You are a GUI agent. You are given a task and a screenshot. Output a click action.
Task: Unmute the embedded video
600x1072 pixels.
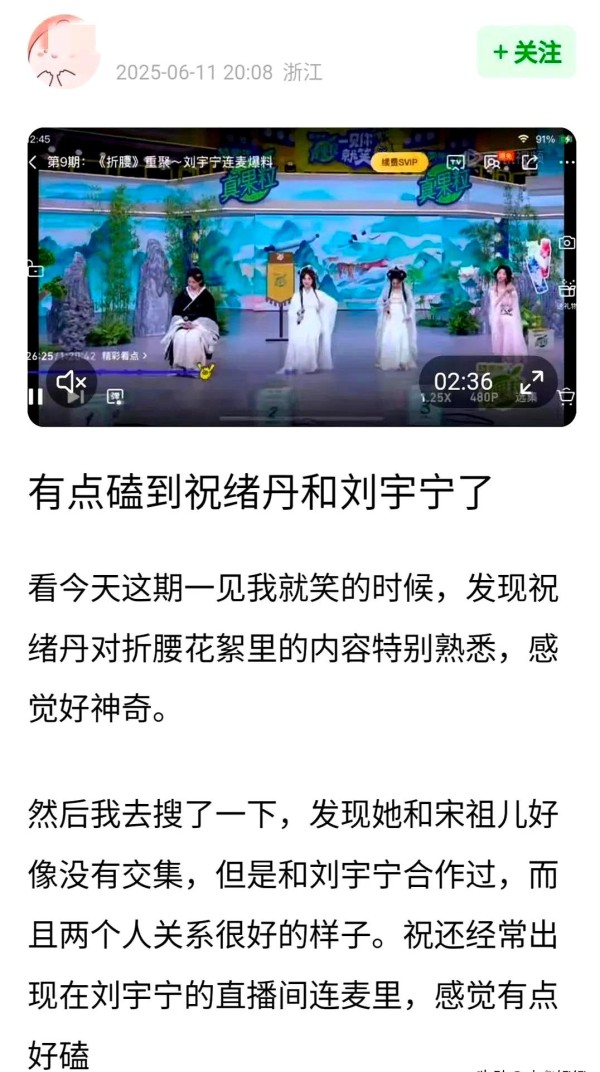coord(71,381)
